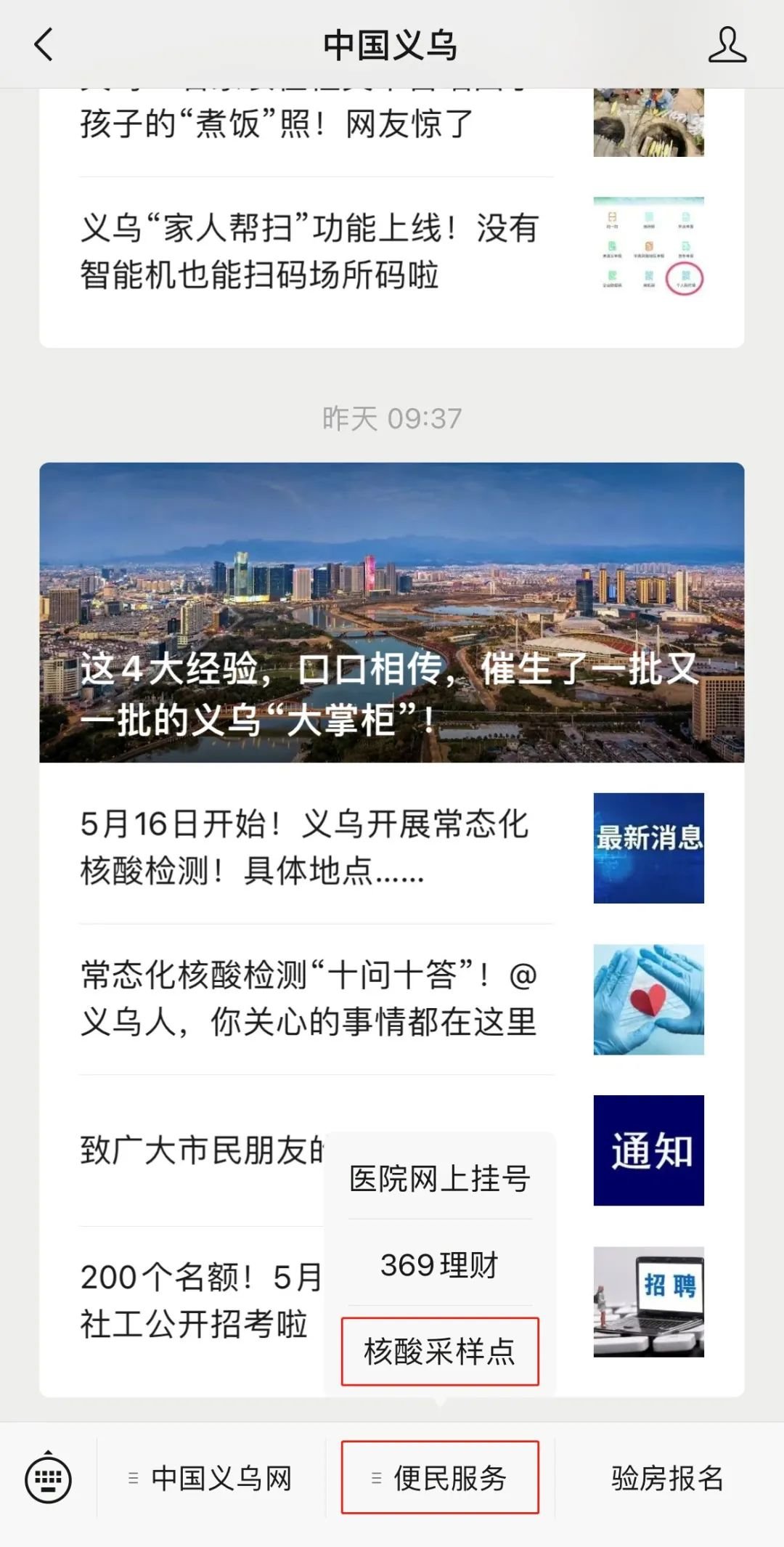784x1547 pixels.
Task: Open the 中国义乌网 bottom menu
Action: pos(211,1478)
